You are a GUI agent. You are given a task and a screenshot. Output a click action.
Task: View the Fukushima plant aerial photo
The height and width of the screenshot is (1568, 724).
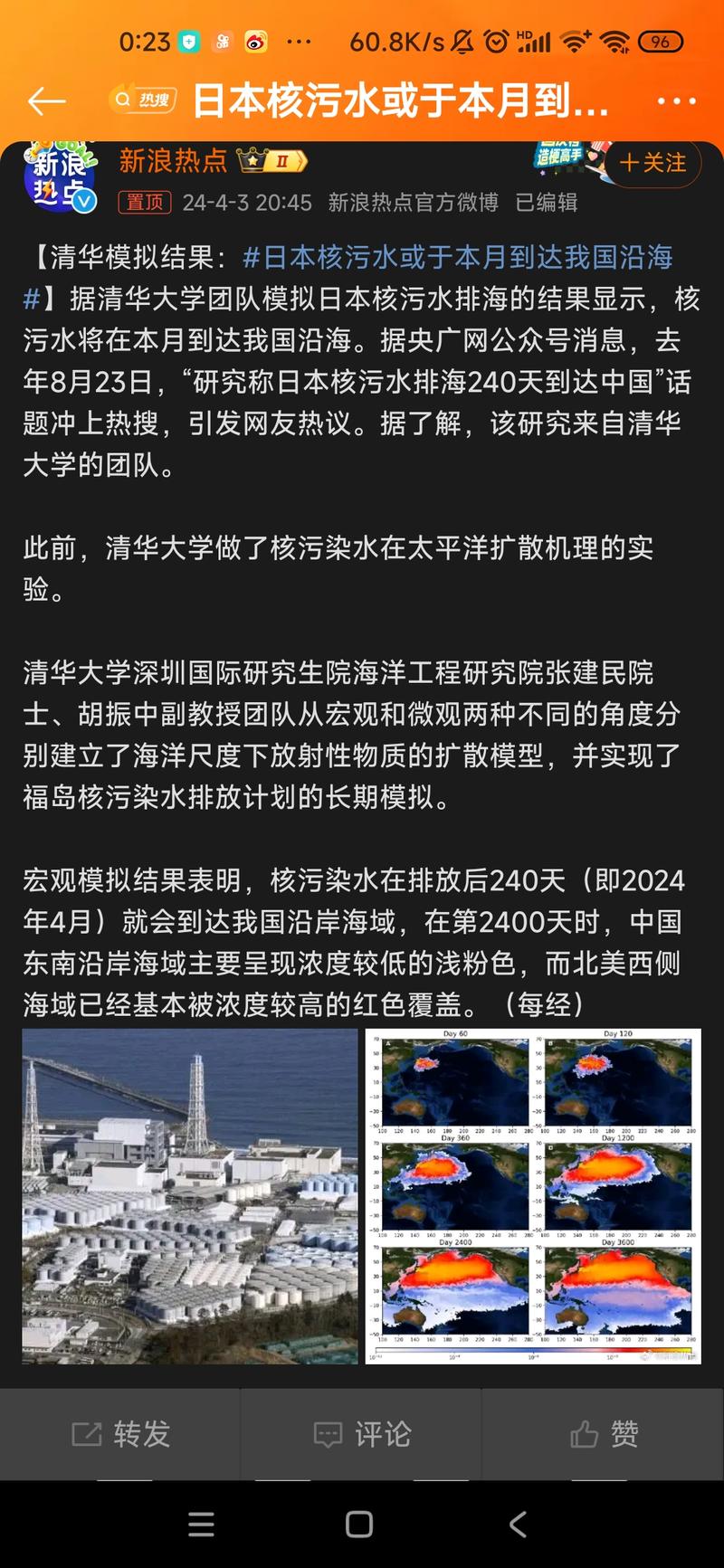[x=190, y=1195]
